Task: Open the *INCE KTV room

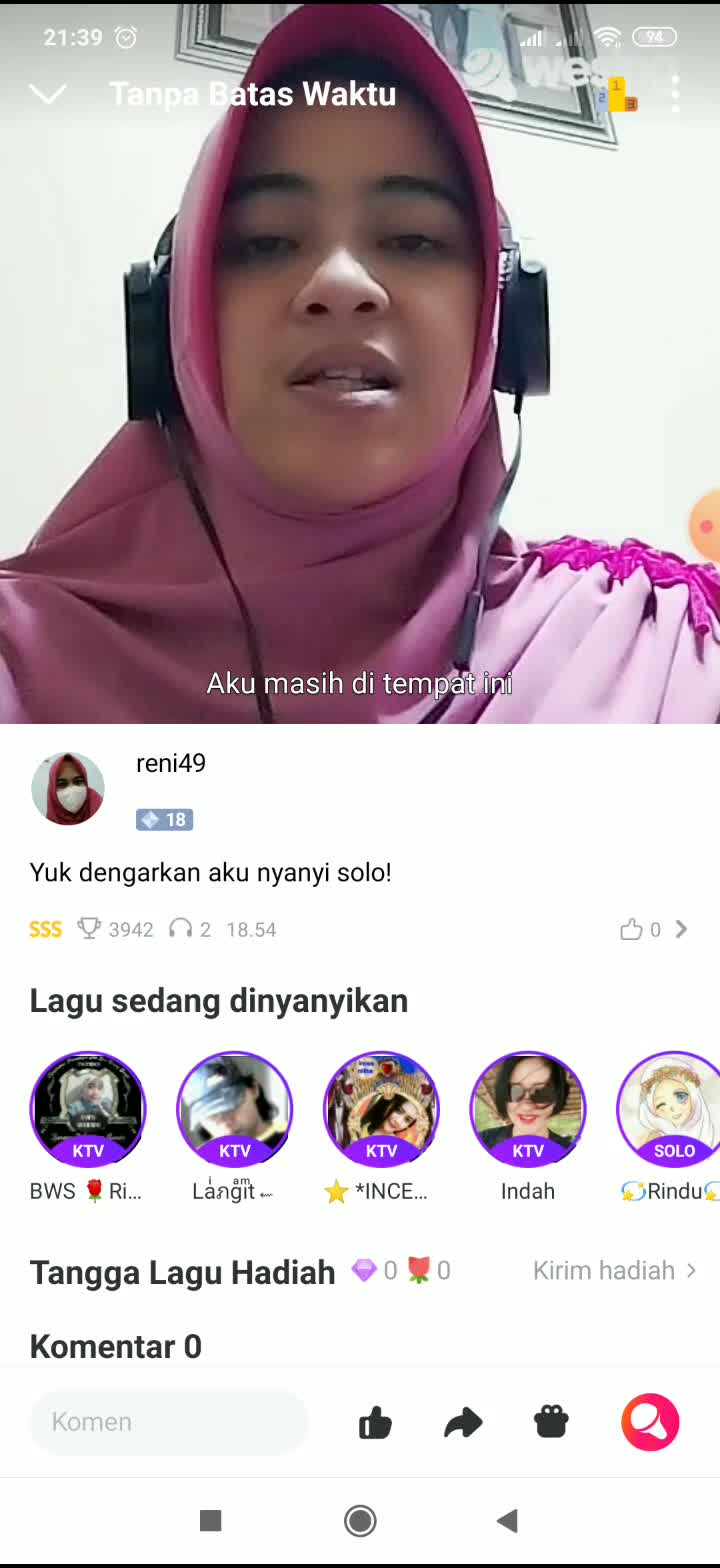Action: pyautogui.click(x=381, y=1110)
